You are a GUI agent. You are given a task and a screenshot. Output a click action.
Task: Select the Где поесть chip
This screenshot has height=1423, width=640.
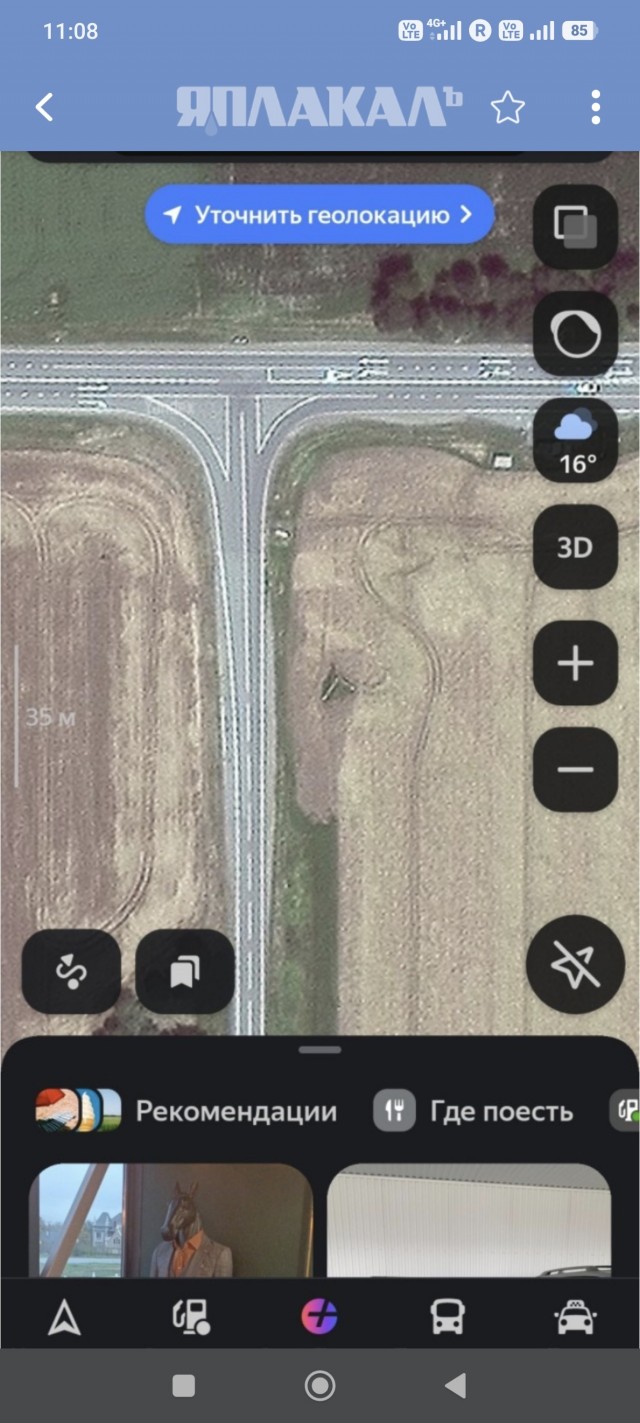(x=474, y=1111)
